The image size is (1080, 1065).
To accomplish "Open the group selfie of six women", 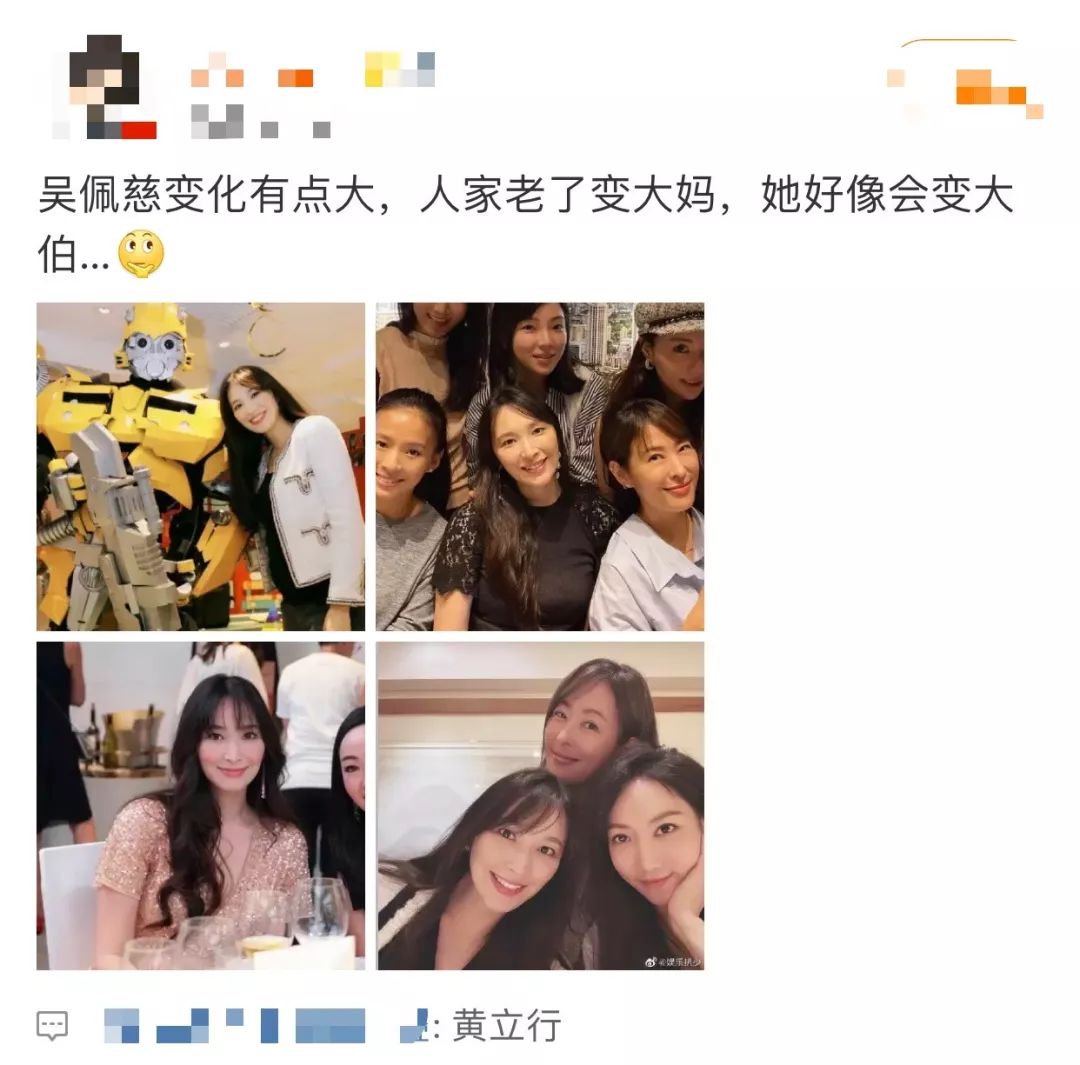I will [x=540, y=466].
